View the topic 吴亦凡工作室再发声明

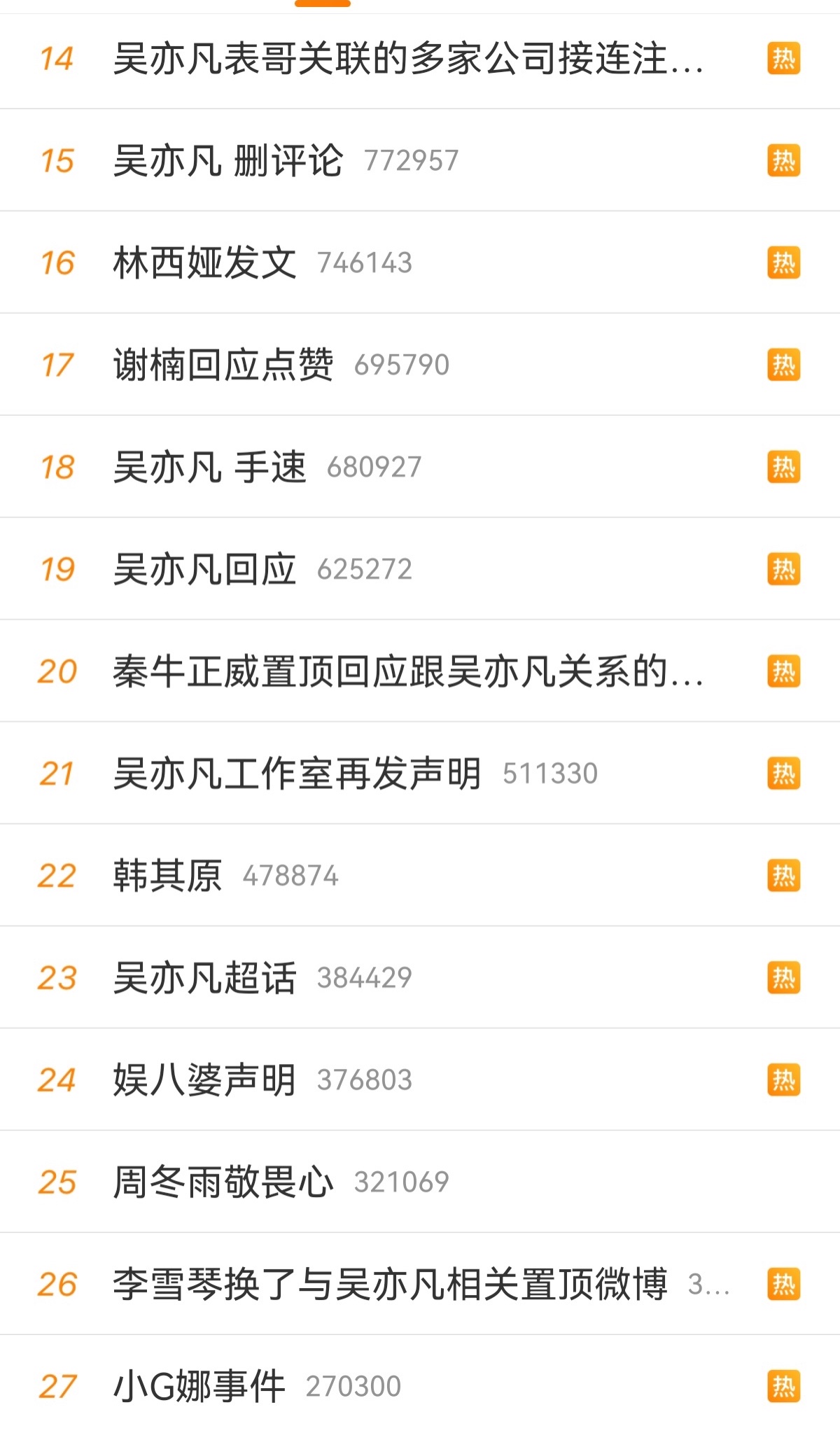pos(297,774)
